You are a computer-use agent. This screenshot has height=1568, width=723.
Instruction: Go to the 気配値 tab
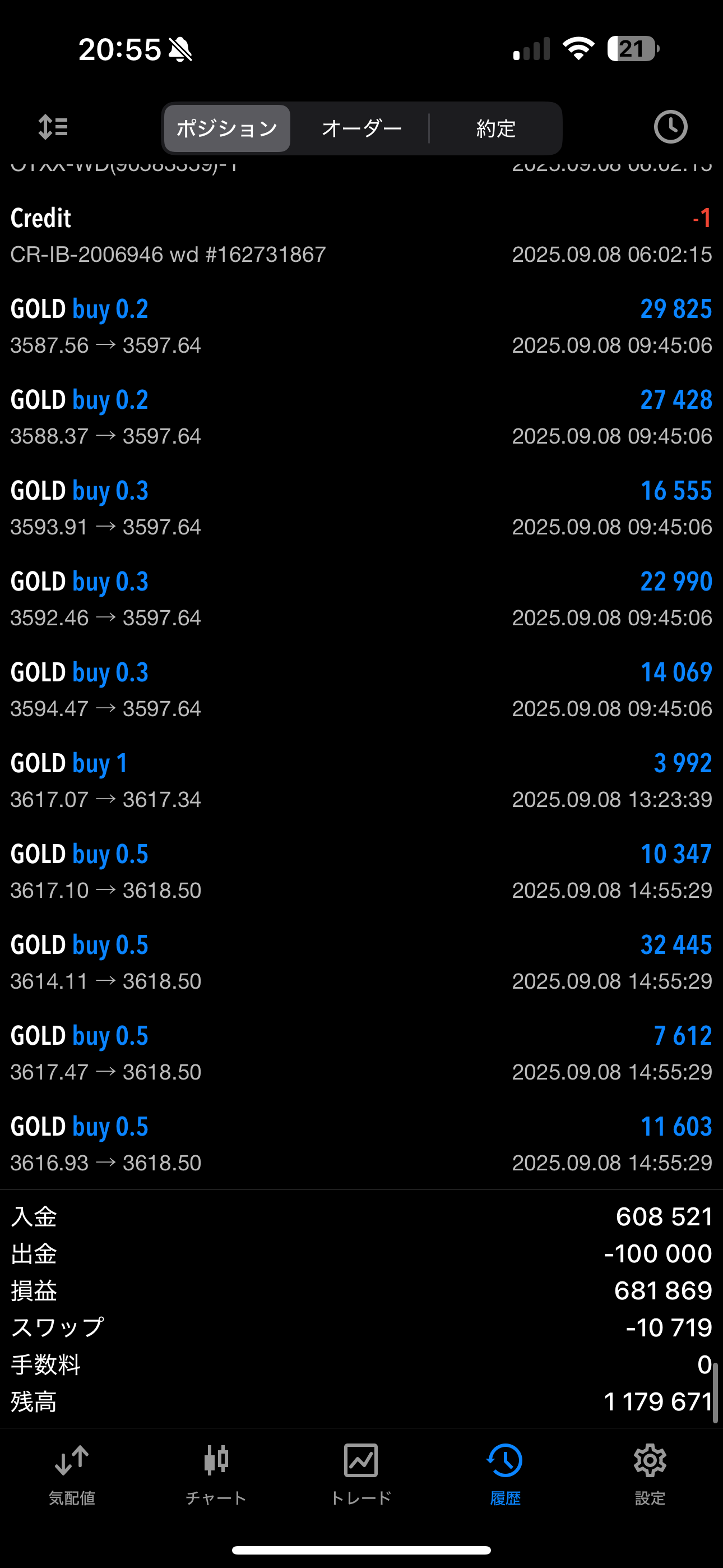[x=72, y=1475]
